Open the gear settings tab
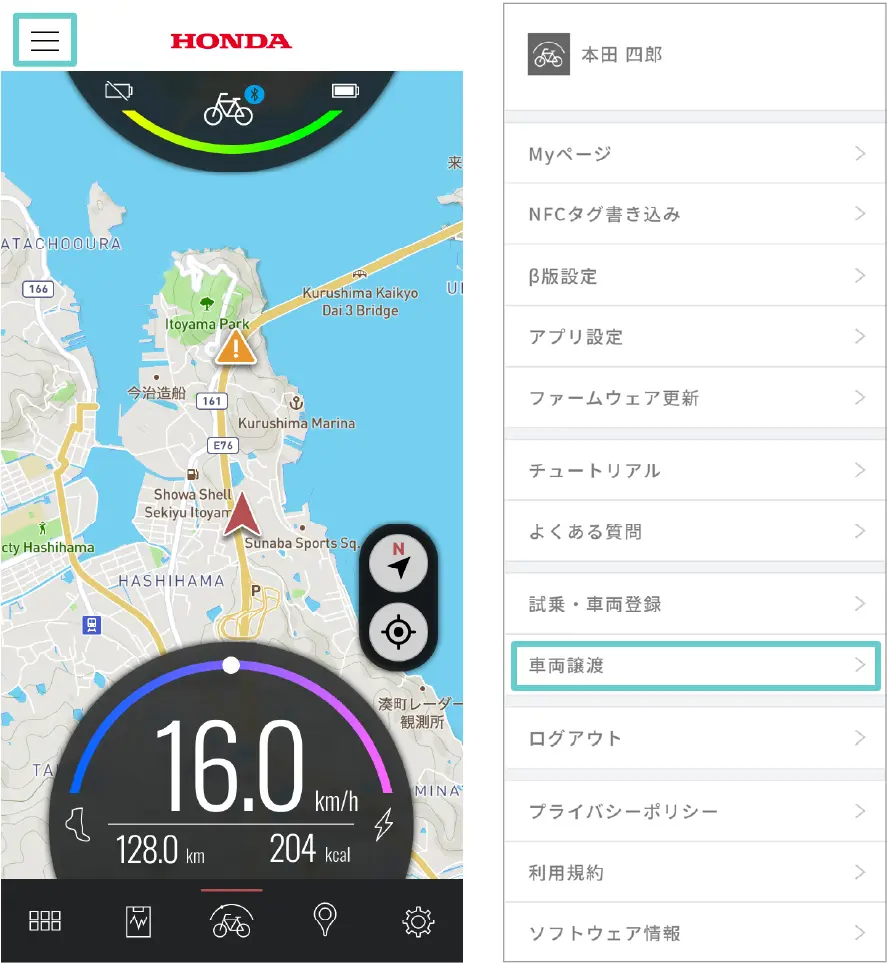This screenshot has height=963, width=887. (x=418, y=921)
